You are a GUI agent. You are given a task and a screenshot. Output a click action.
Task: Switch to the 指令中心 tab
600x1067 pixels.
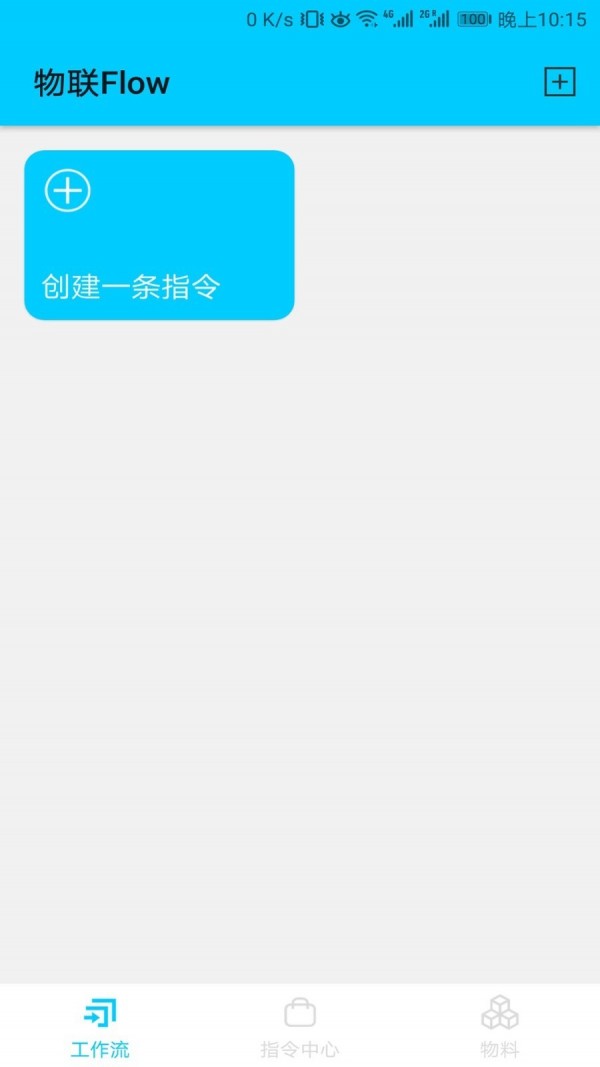coord(300,1027)
